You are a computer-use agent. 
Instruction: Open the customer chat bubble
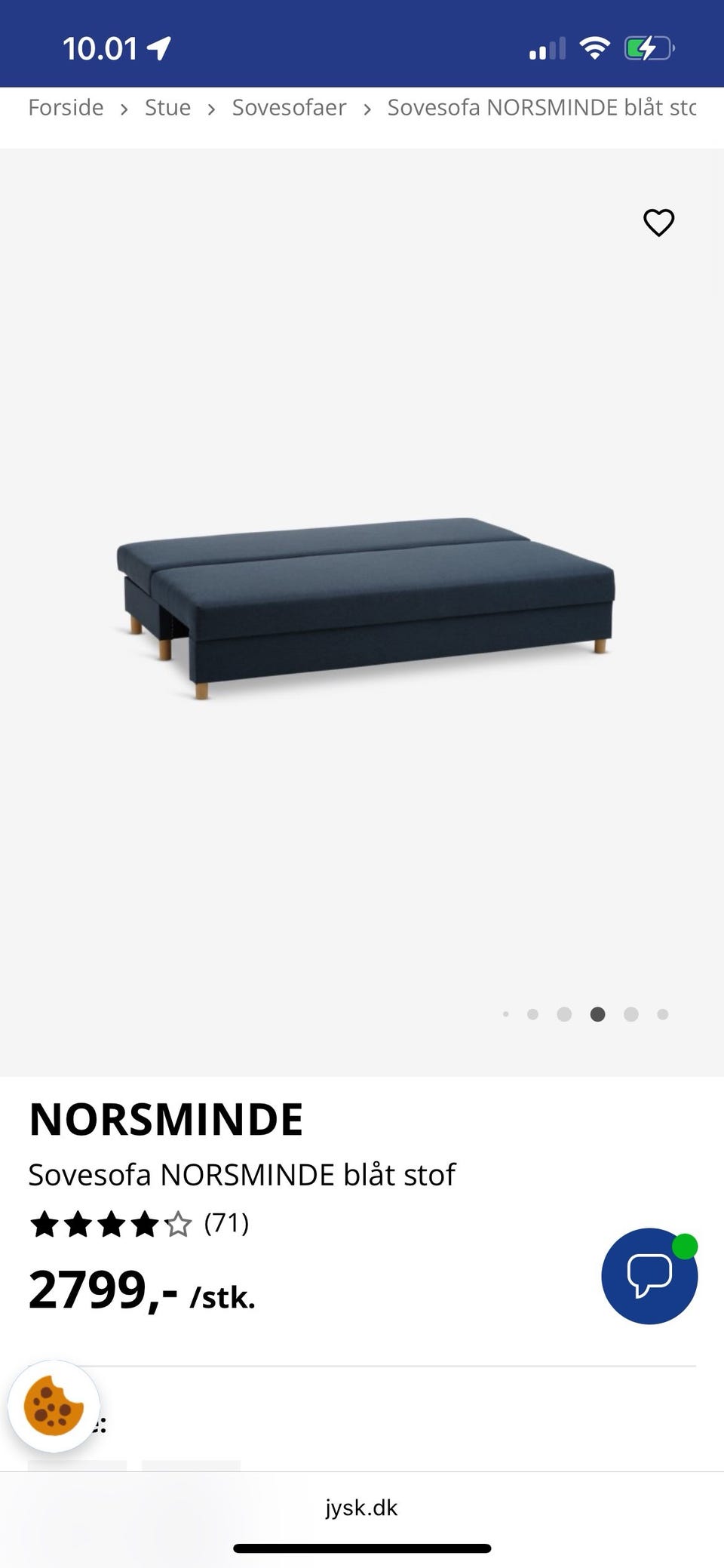(x=649, y=1276)
